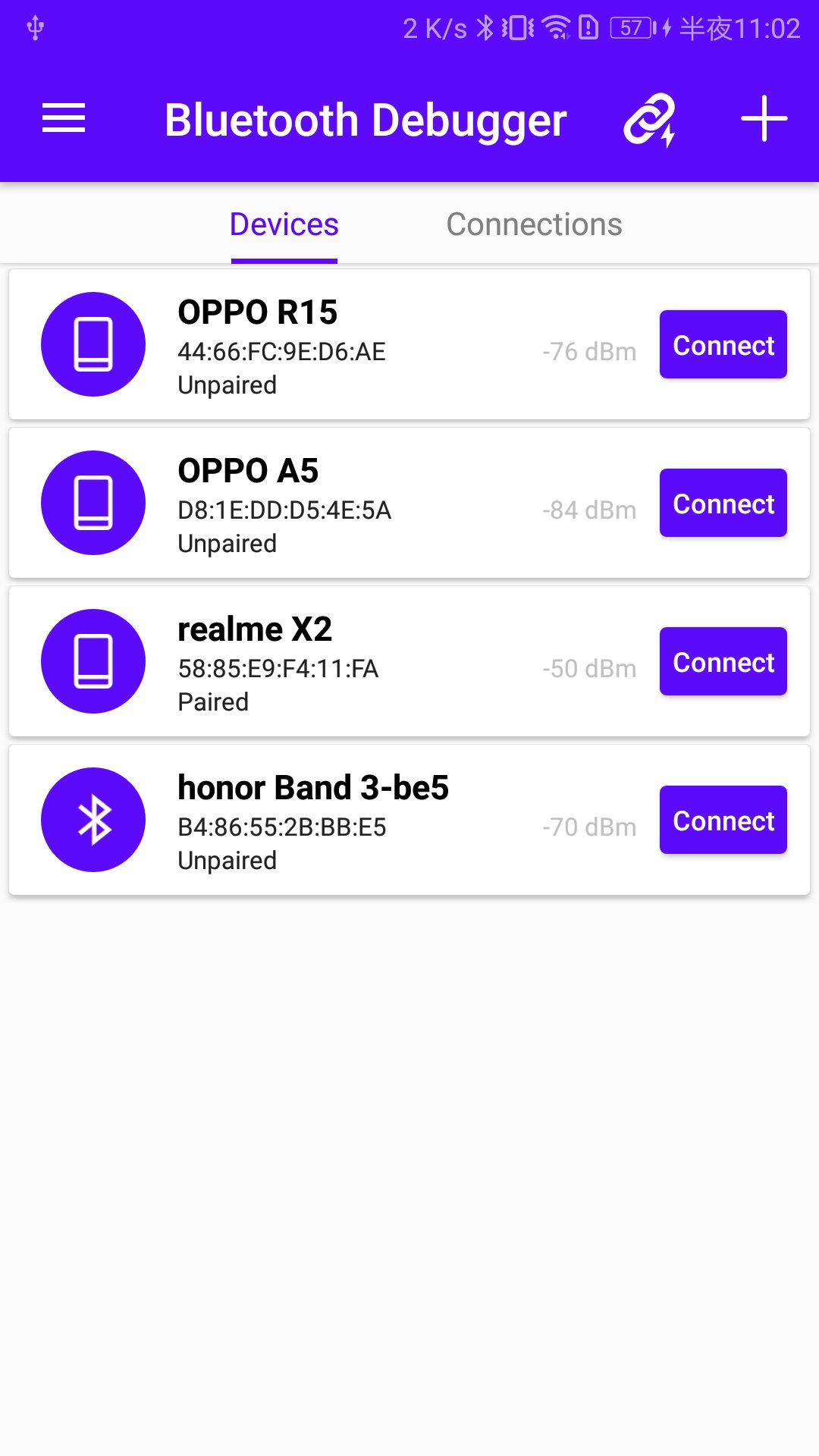Tap the phone icon next to OPPO R15
Image resolution: width=819 pixels, height=1456 pixels.
pyautogui.click(x=93, y=344)
